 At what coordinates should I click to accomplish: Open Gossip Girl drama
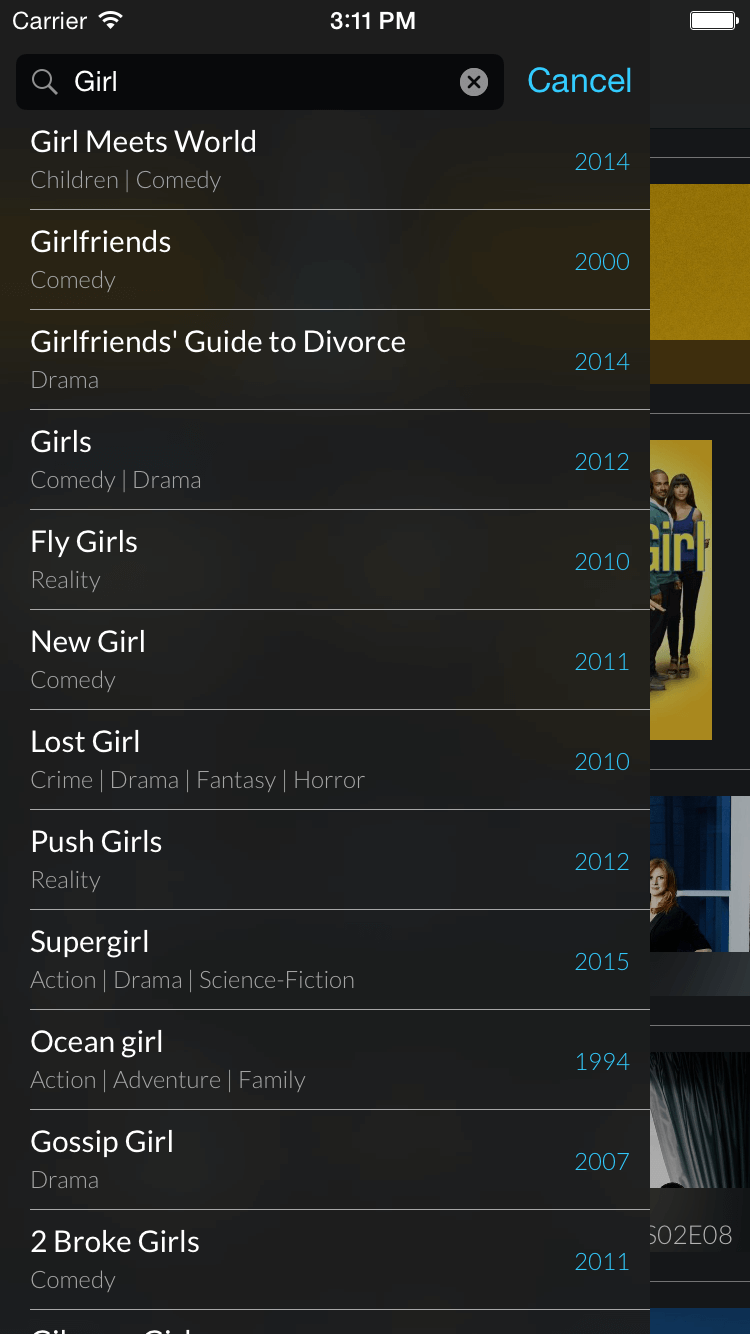point(325,1160)
